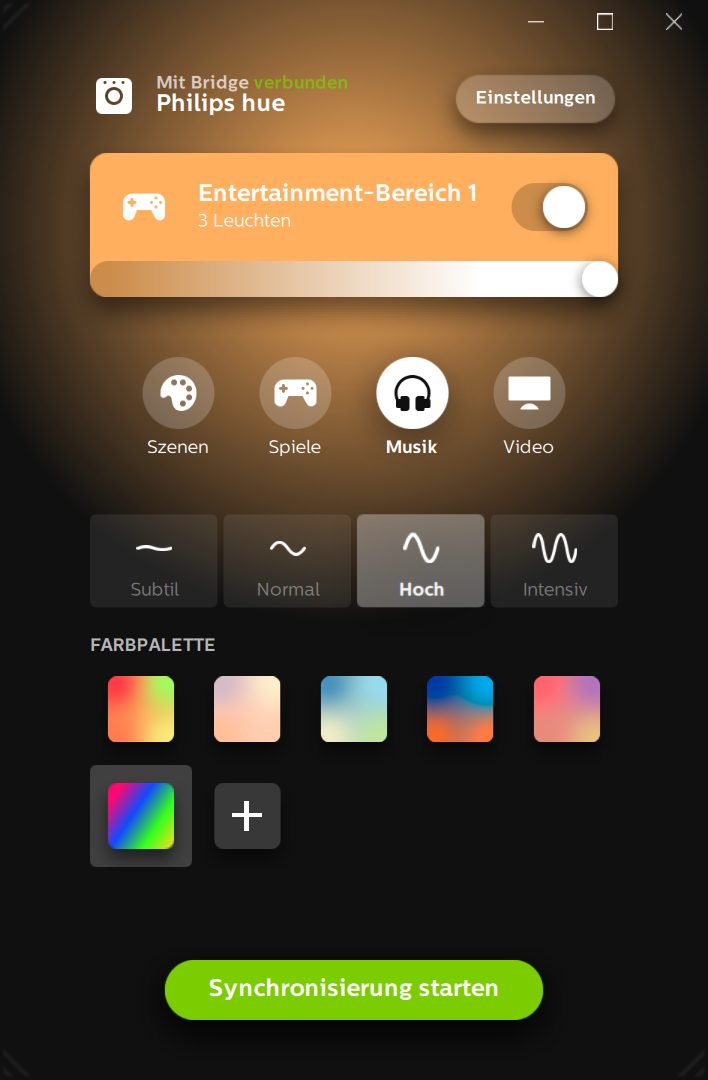Switch to Video mode
This screenshot has width=708, height=1080.
coord(529,393)
